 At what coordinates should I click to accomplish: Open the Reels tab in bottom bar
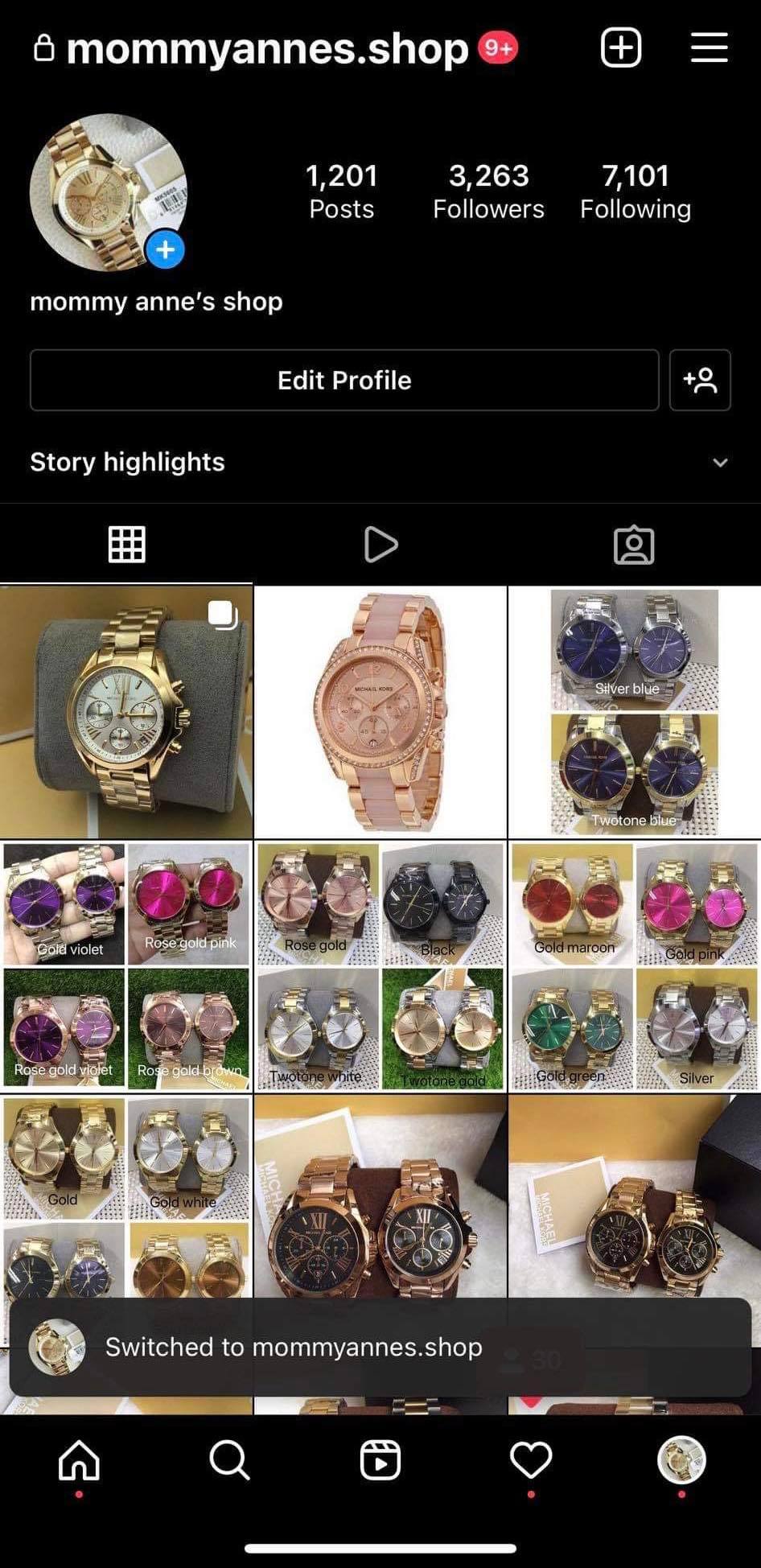(x=380, y=1459)
